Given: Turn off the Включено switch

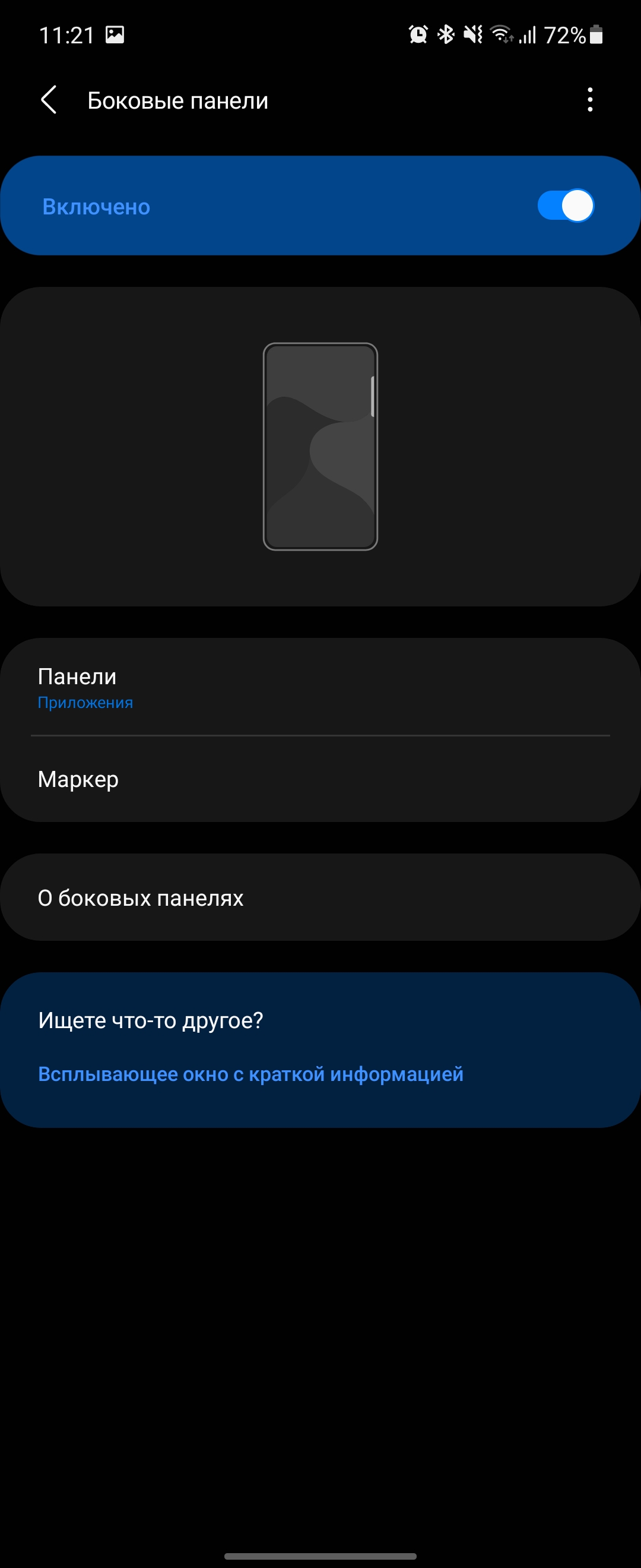Looking at the screenshot, I should tap(565, 206).
